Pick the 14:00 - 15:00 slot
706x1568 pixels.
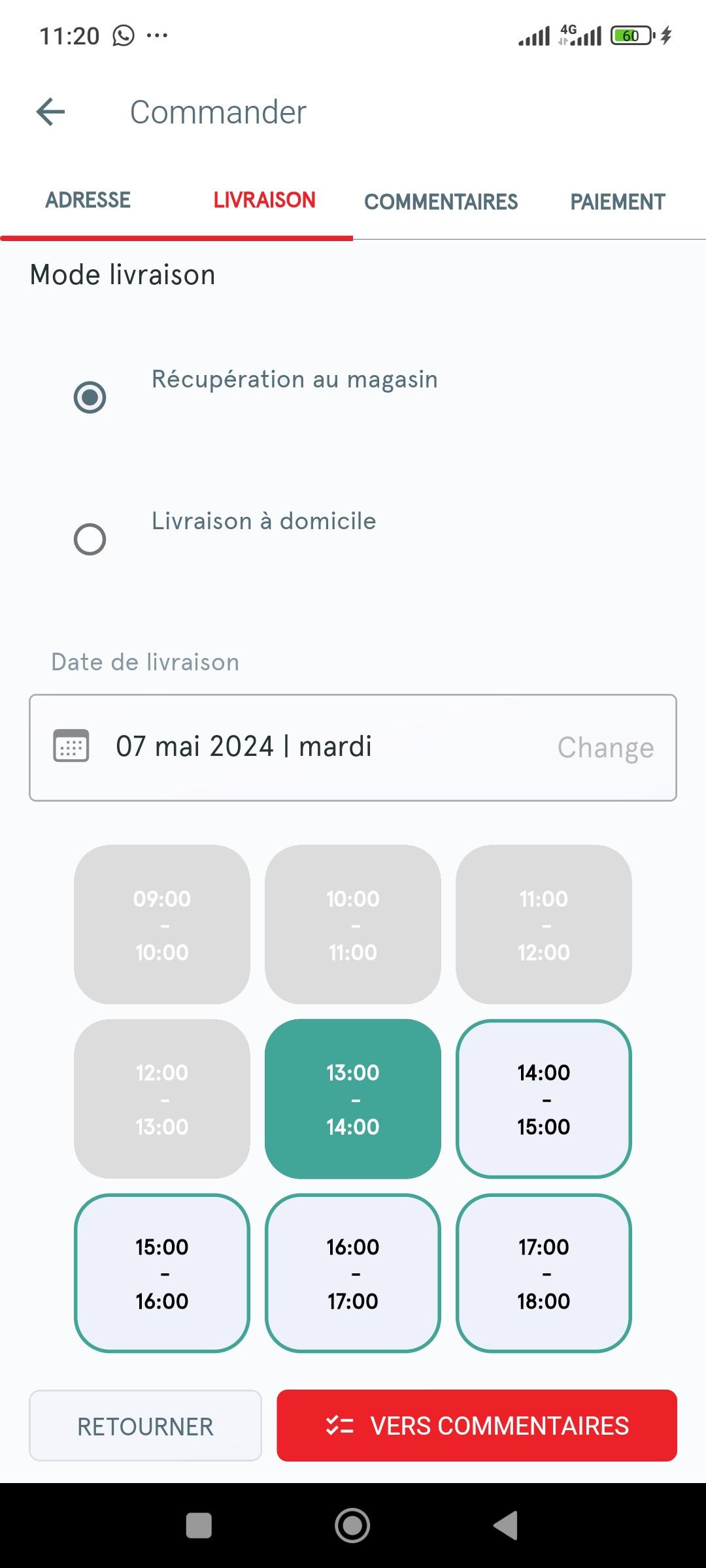(544, 1099)
